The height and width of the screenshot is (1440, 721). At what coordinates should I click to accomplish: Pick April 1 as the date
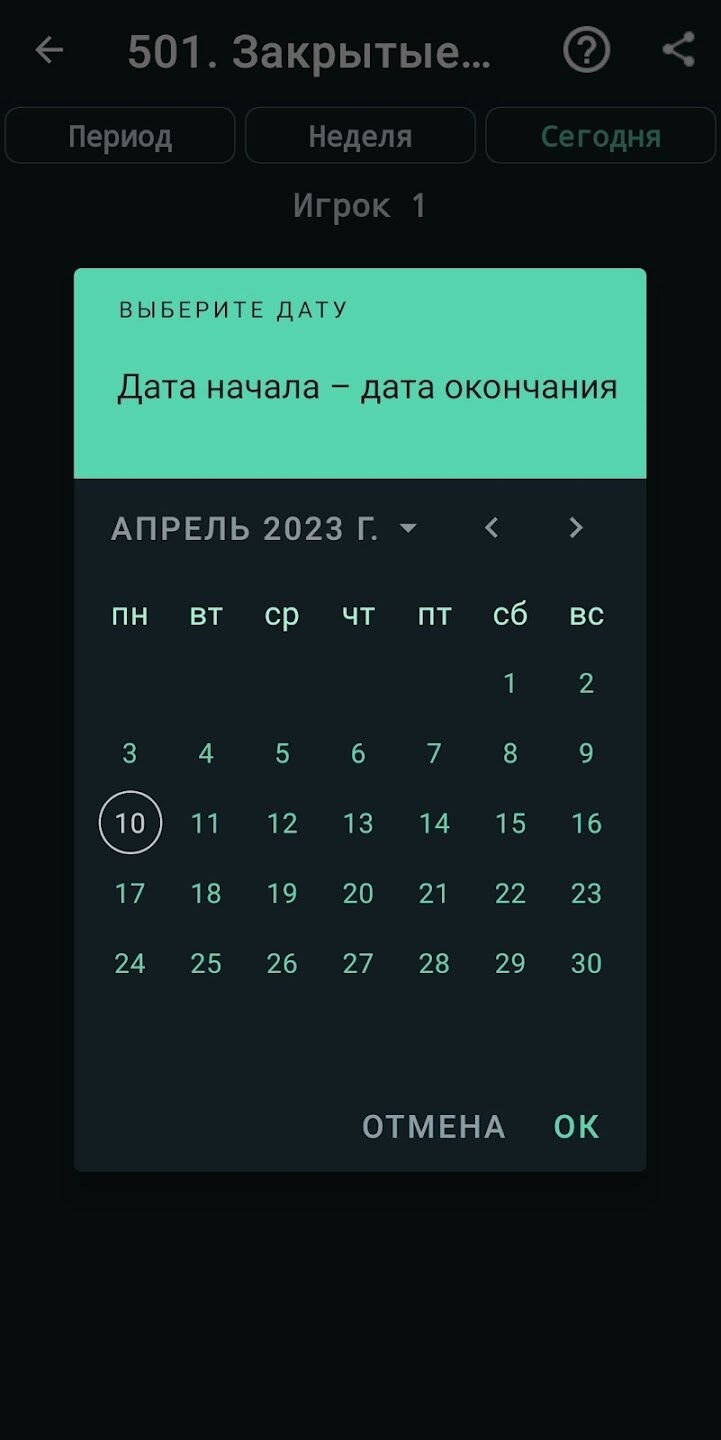[510, 684]
